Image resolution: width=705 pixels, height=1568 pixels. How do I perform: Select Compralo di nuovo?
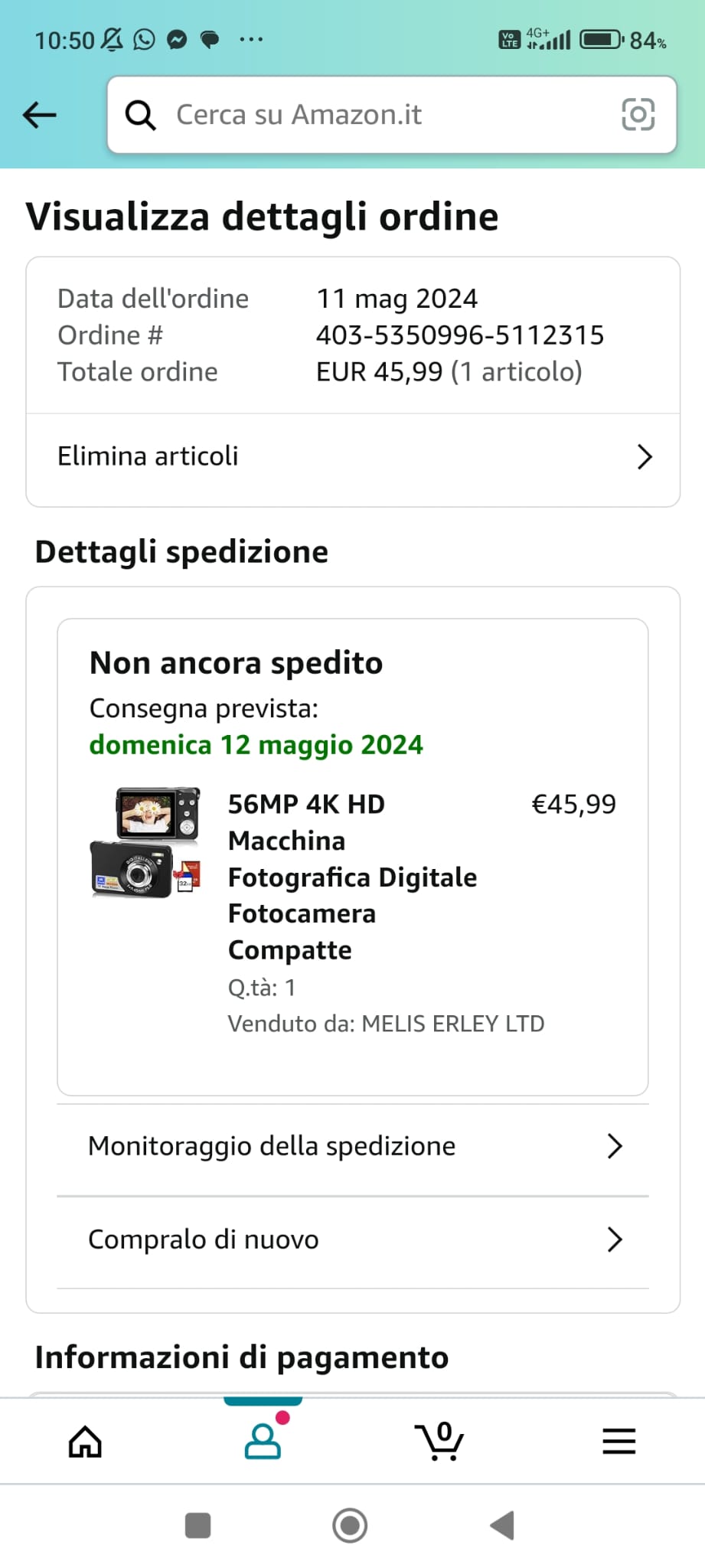coord(353,1240)
